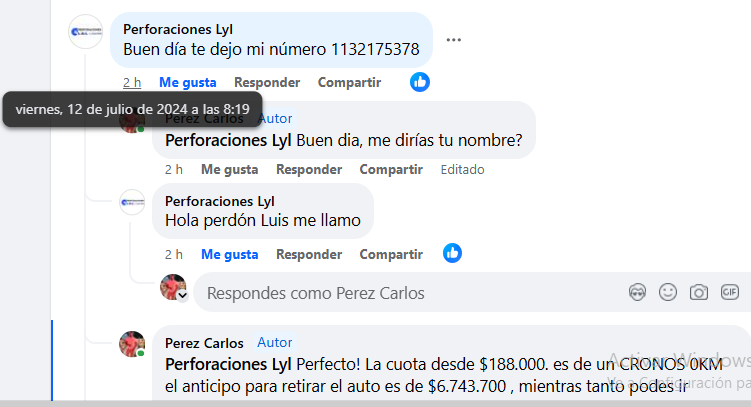Reply to "Hola perdón Luis me llamo"

(x=309, y=254)
